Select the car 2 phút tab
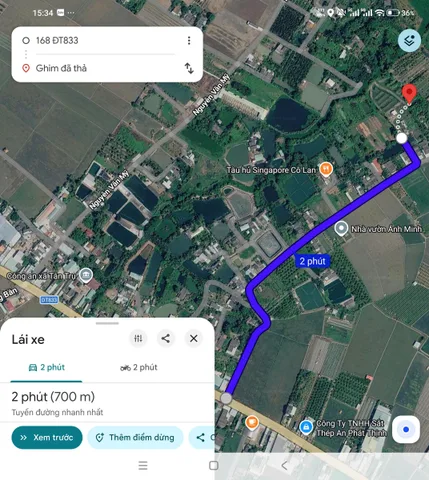 [x=46, y=368]
